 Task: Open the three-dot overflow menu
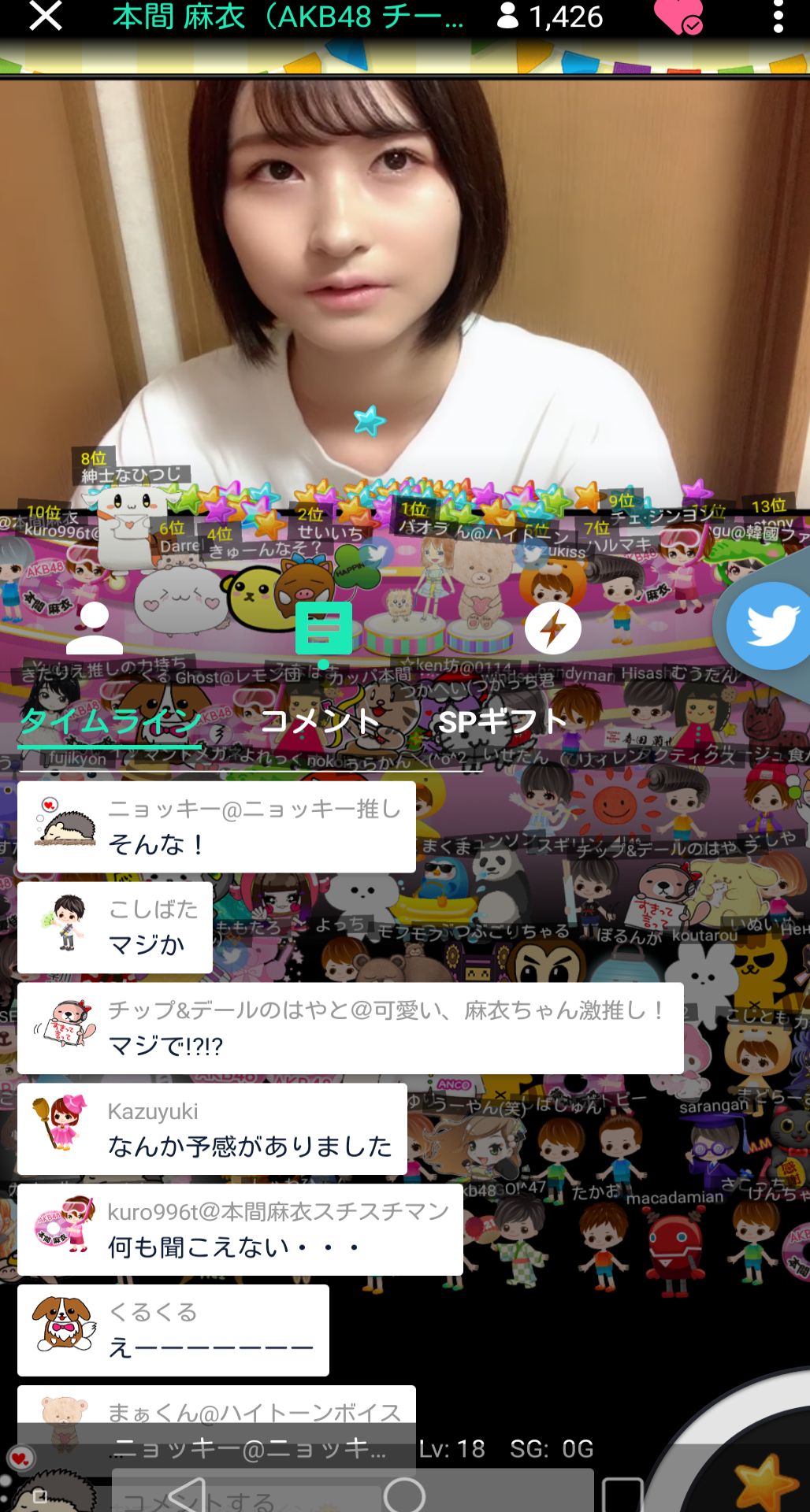tap(778, 17)
